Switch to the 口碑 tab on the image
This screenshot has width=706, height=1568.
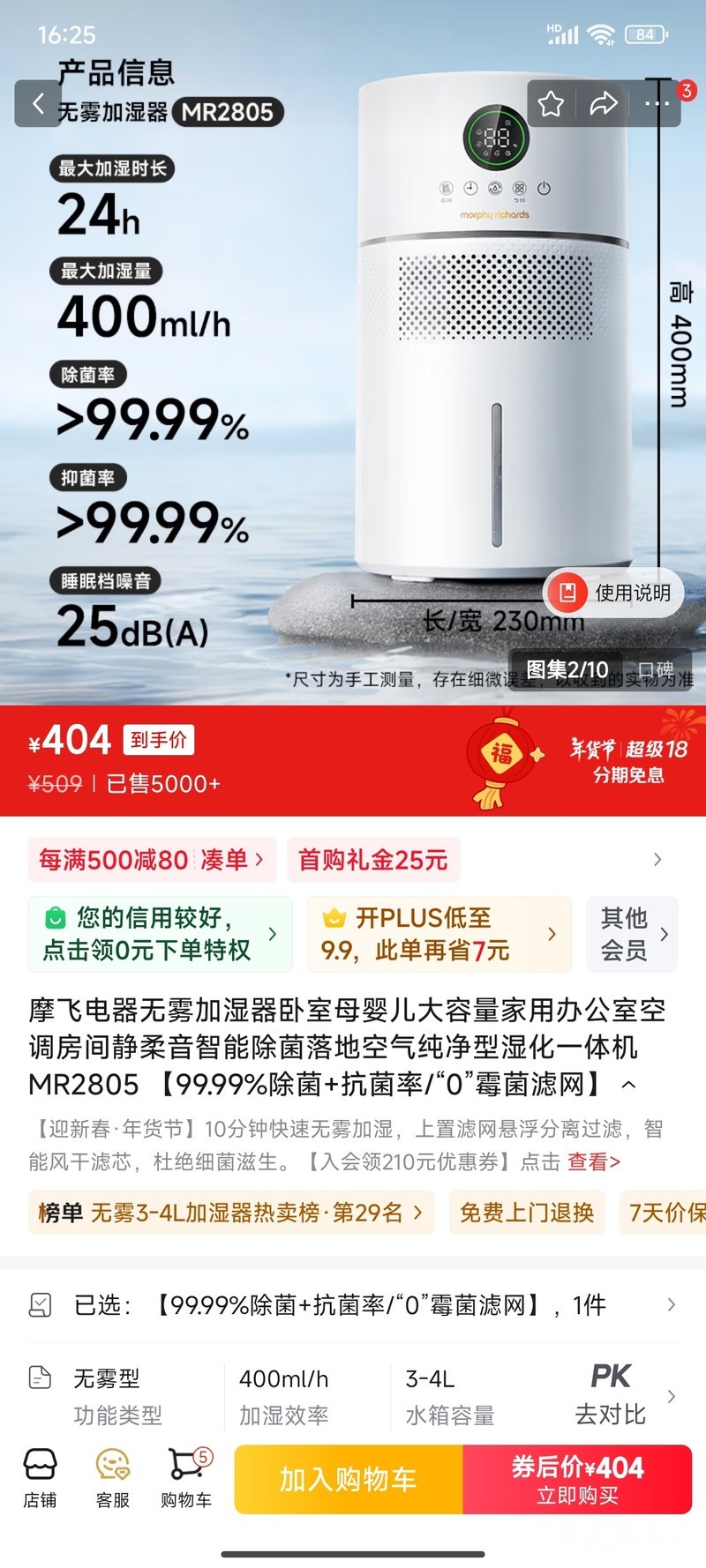tap(656, 669)
